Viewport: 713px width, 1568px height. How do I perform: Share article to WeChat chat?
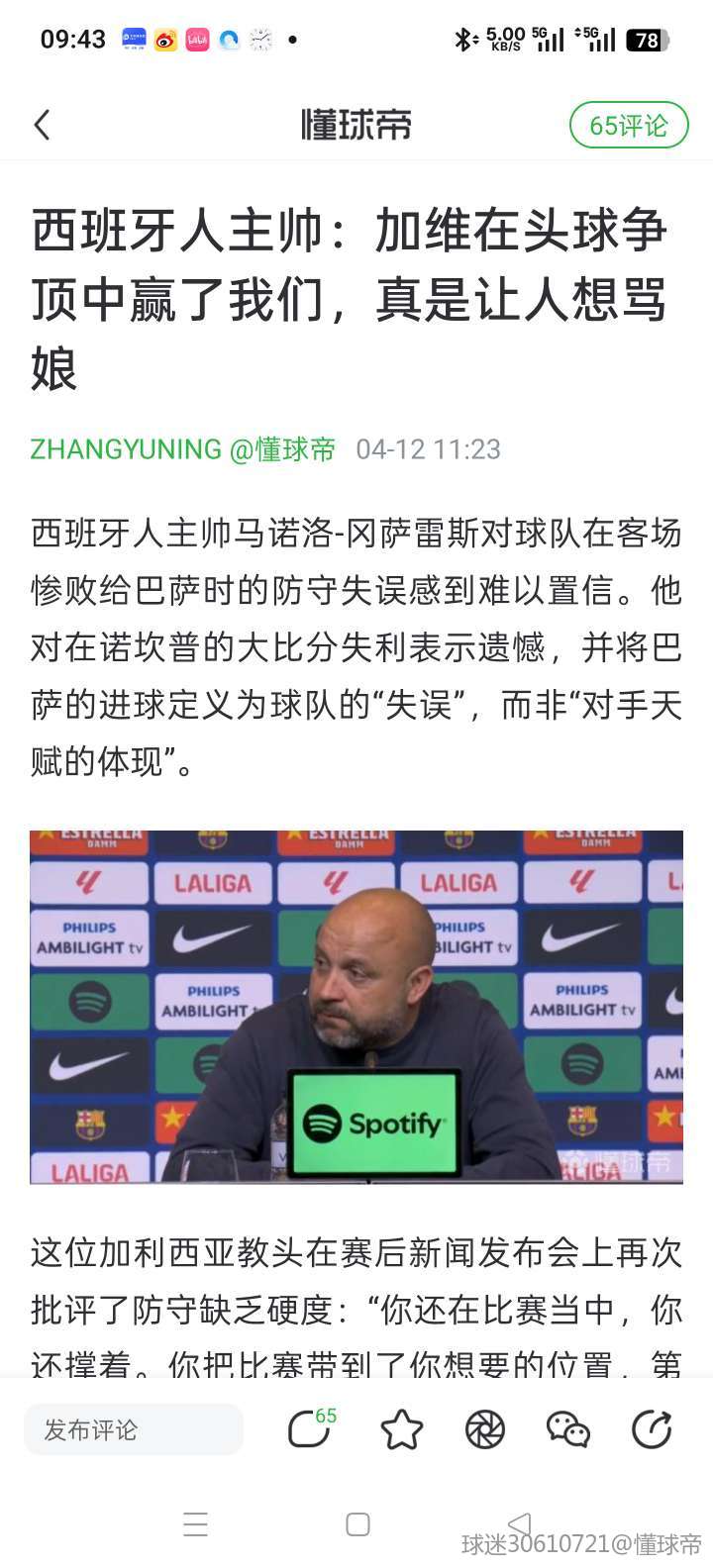(568, 1429)
